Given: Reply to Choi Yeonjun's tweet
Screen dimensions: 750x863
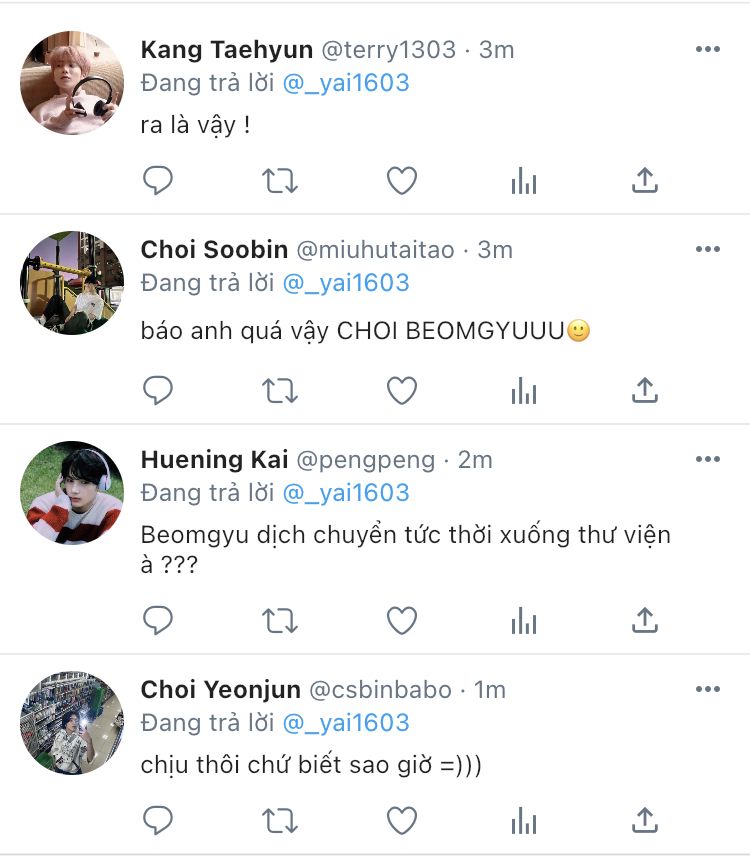Looking at the screenshot, I should [x=158, y=821].
